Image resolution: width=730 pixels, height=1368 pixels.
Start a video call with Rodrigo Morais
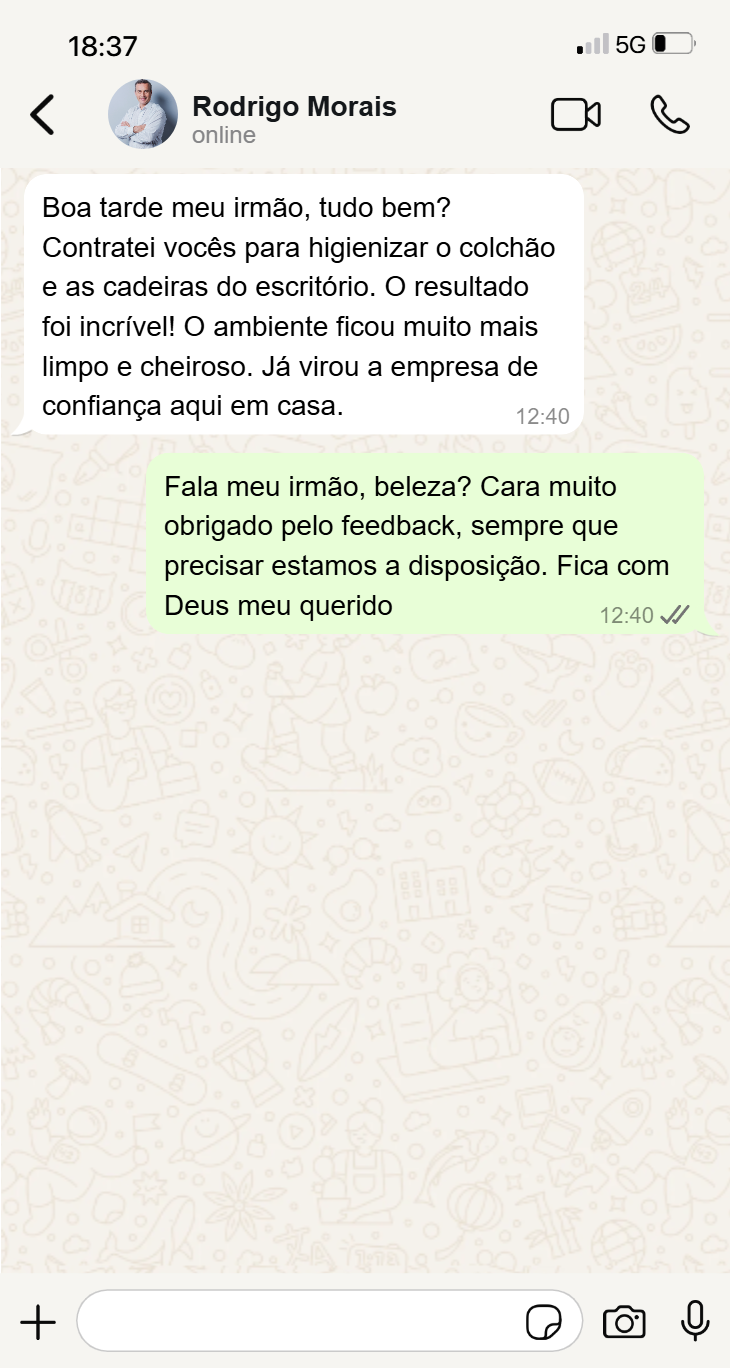tap(576, 115)
